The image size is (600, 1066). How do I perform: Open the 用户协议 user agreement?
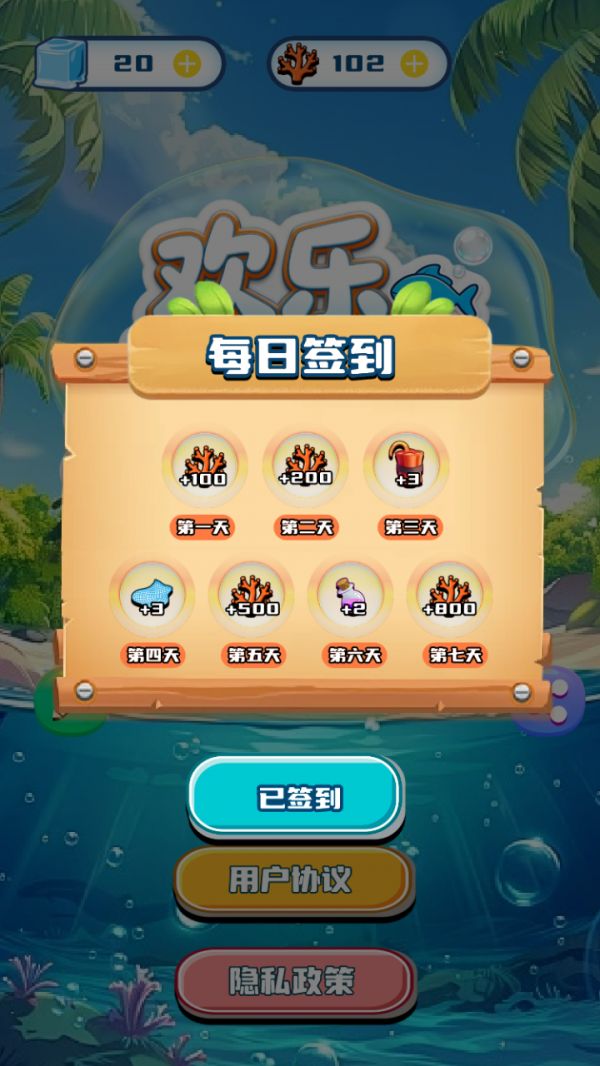294,880
